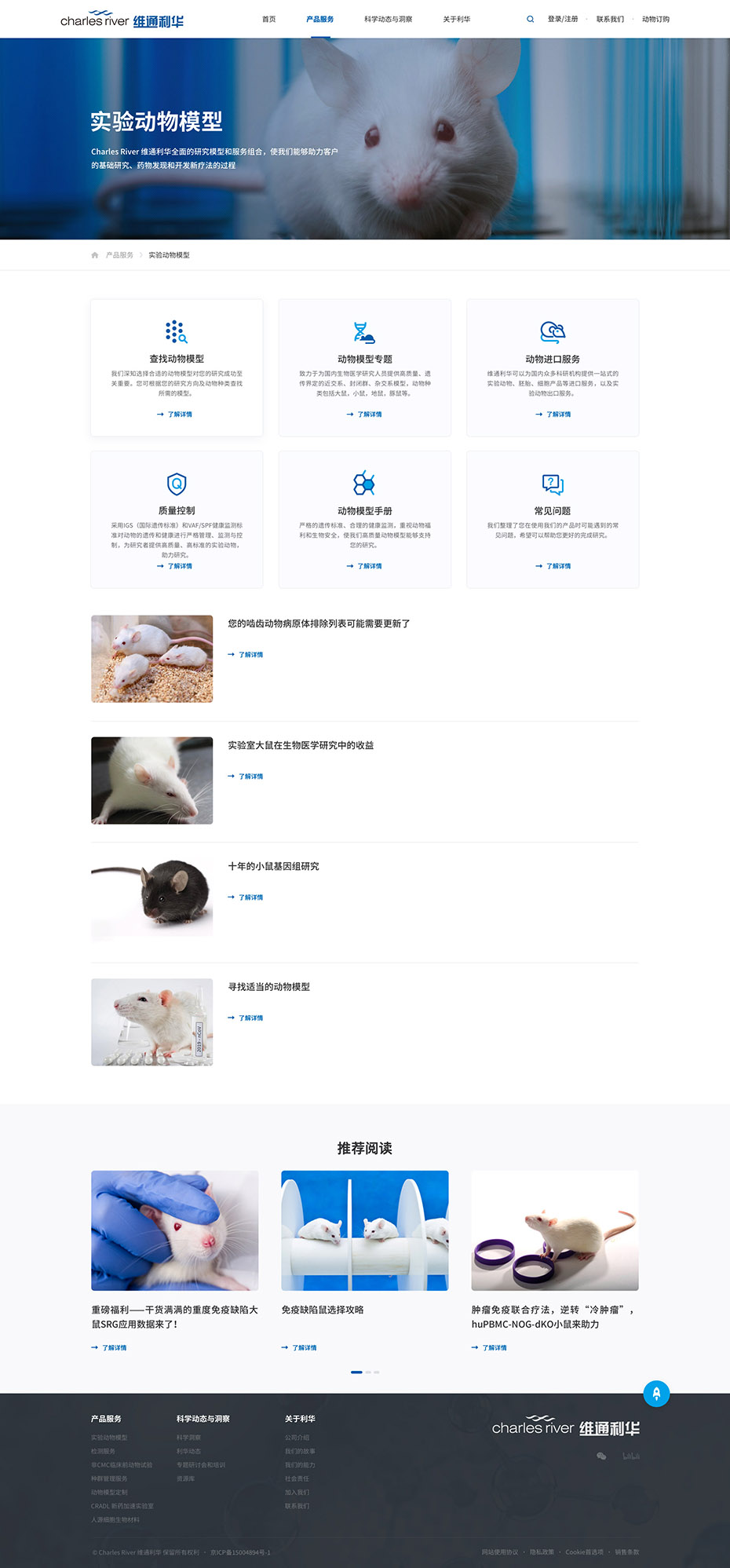Open 科学动态与洞察 navigation item
Image resolution: width=730 pixels, height=1568 pixels.
coord(388,19)
